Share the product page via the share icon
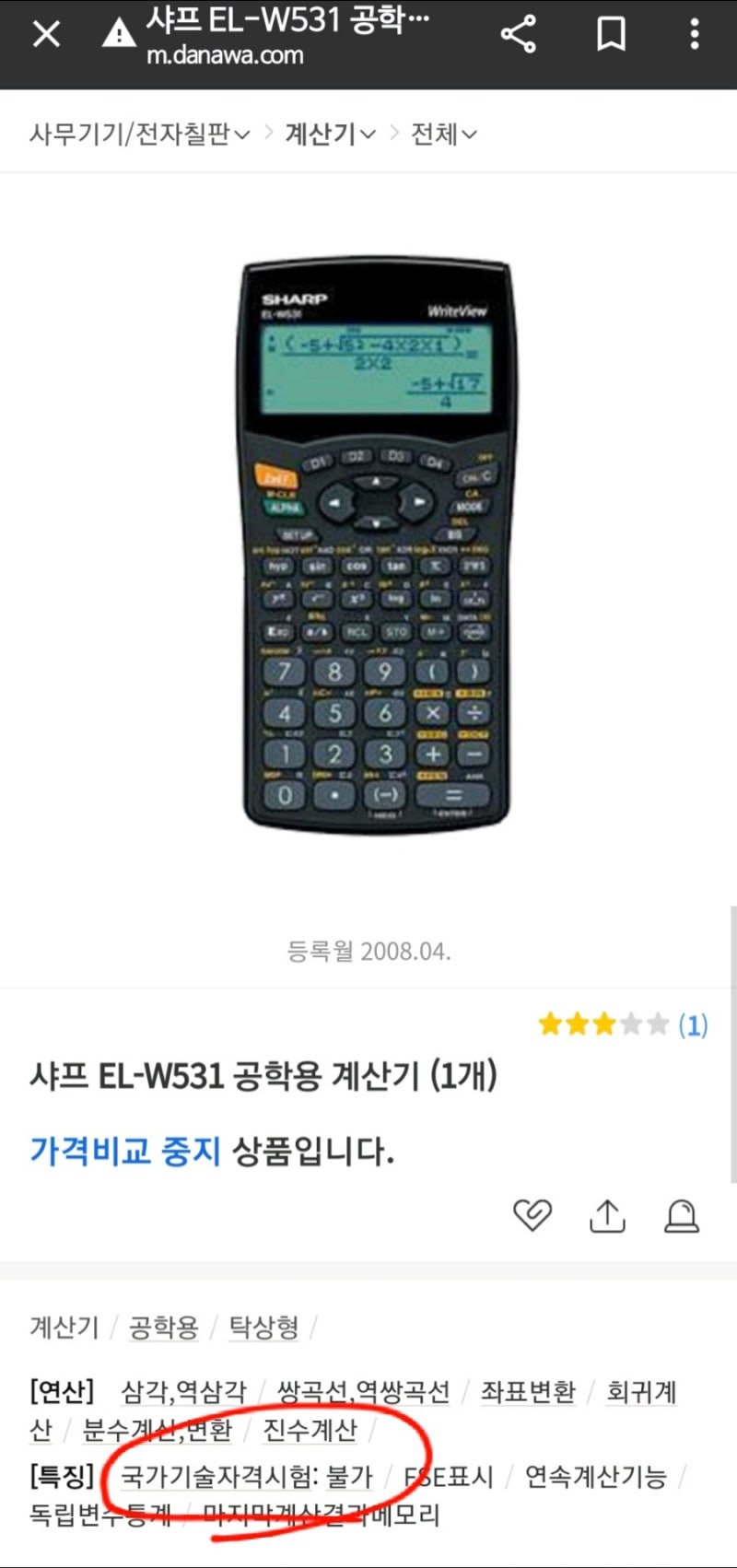737x1568 pixels. [x=518, y=35]
